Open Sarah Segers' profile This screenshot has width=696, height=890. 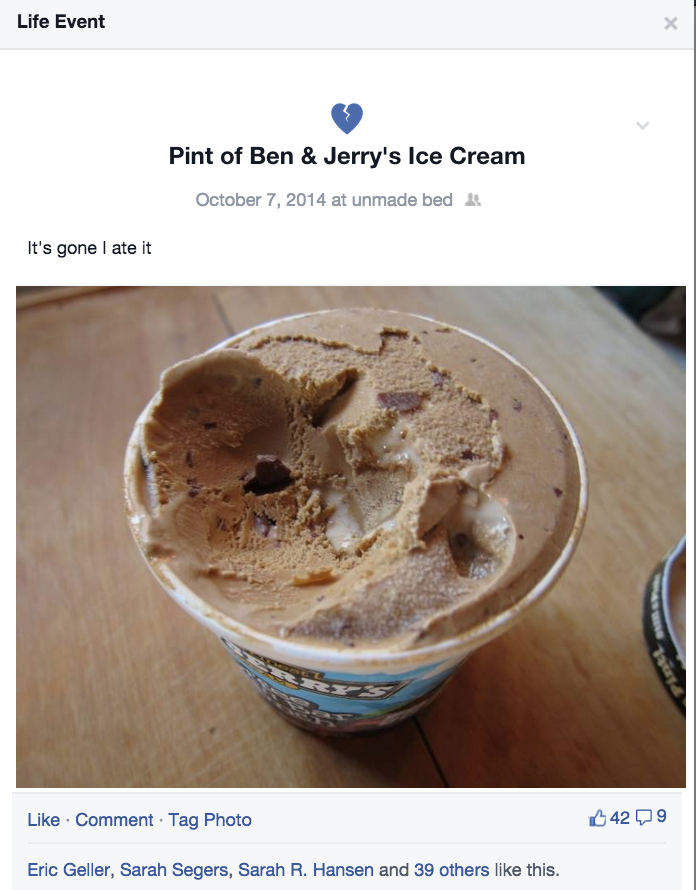point(174,870)
